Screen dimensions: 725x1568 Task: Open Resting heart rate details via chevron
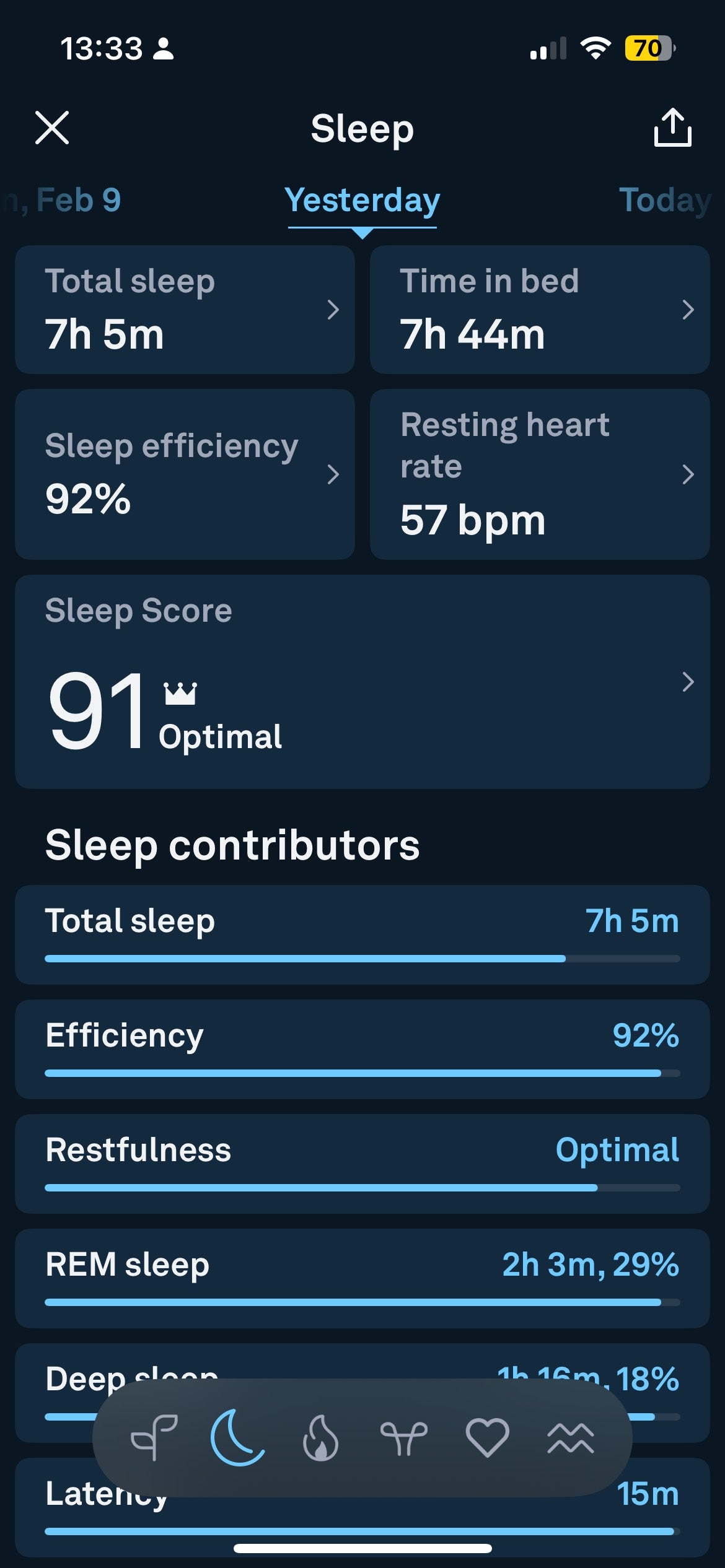coord(689,474)
